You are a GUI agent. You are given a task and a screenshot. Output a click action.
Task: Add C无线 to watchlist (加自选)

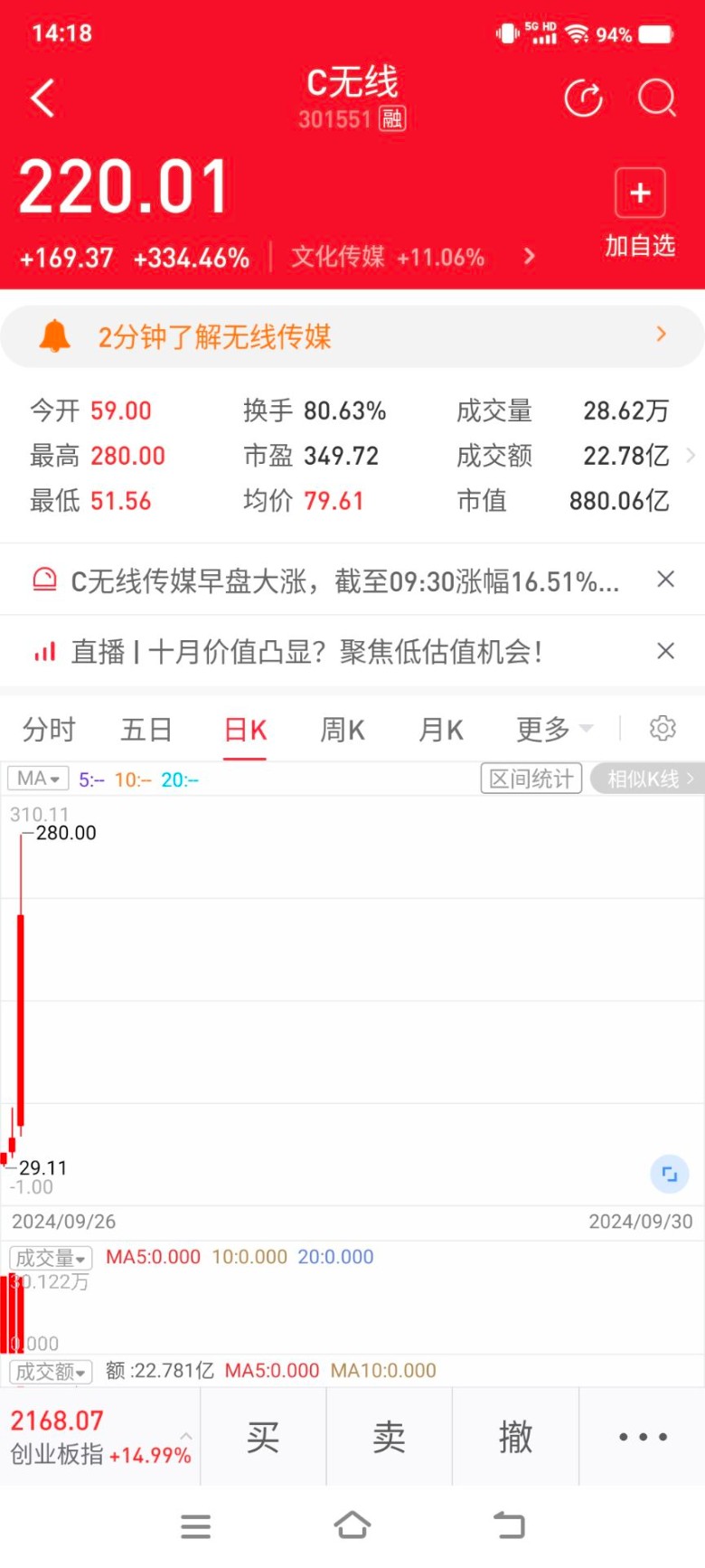coord(640,213)
